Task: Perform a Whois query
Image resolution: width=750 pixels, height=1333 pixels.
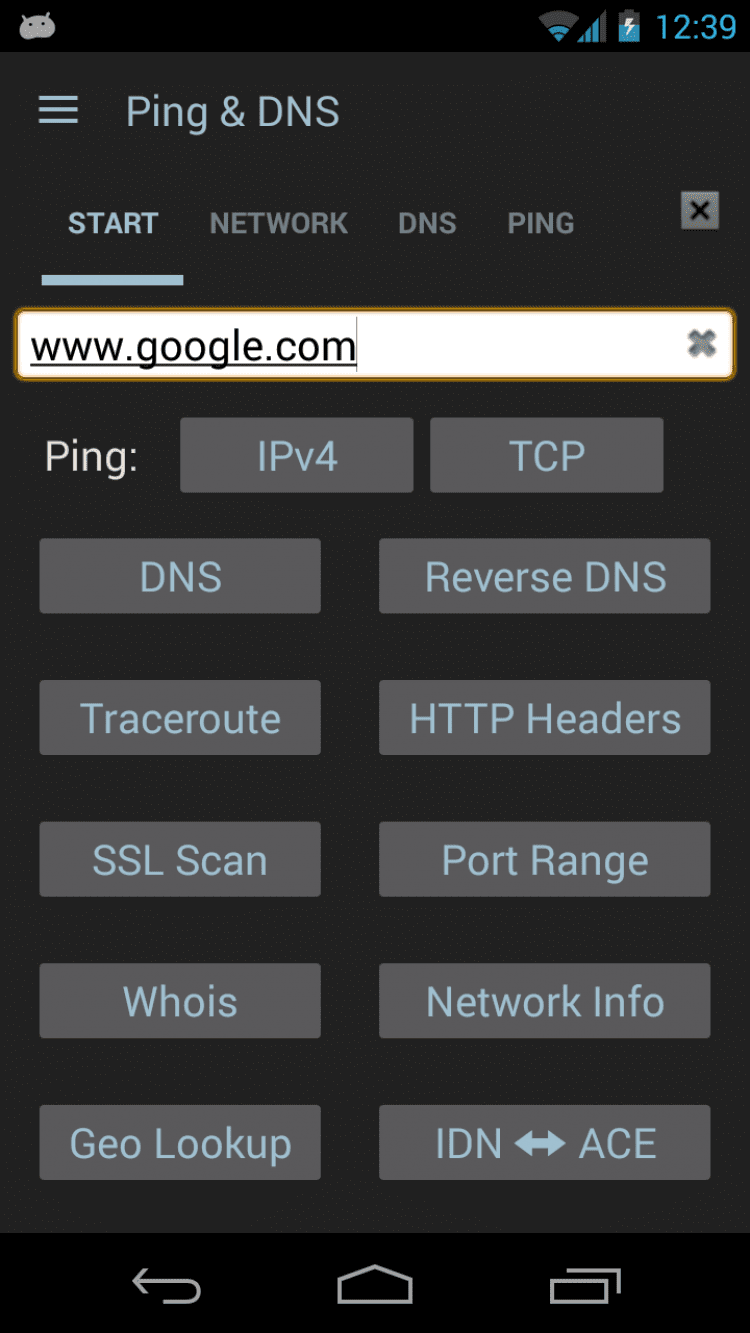Action: [x=180, y=1001]
